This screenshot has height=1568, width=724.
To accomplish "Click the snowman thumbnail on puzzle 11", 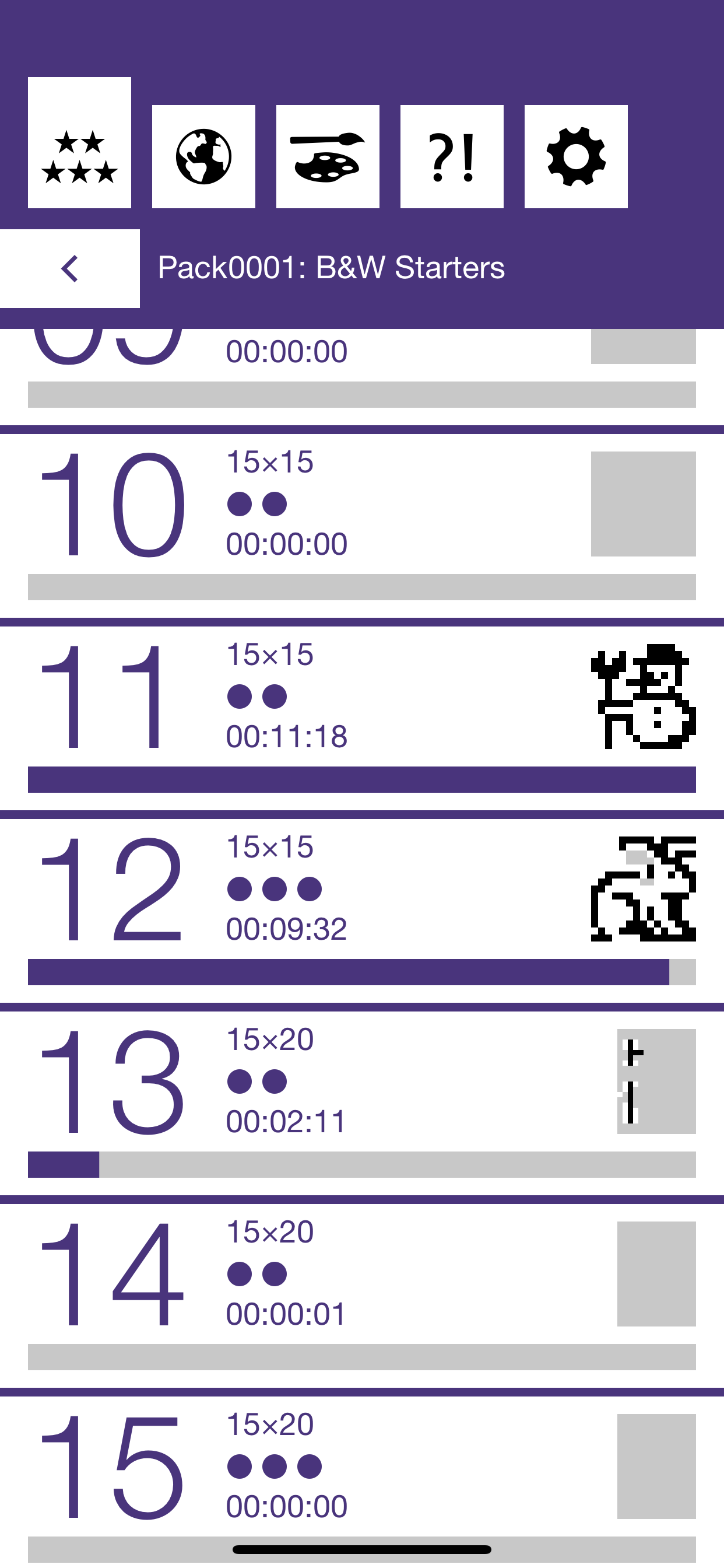I will pos(644,700).
